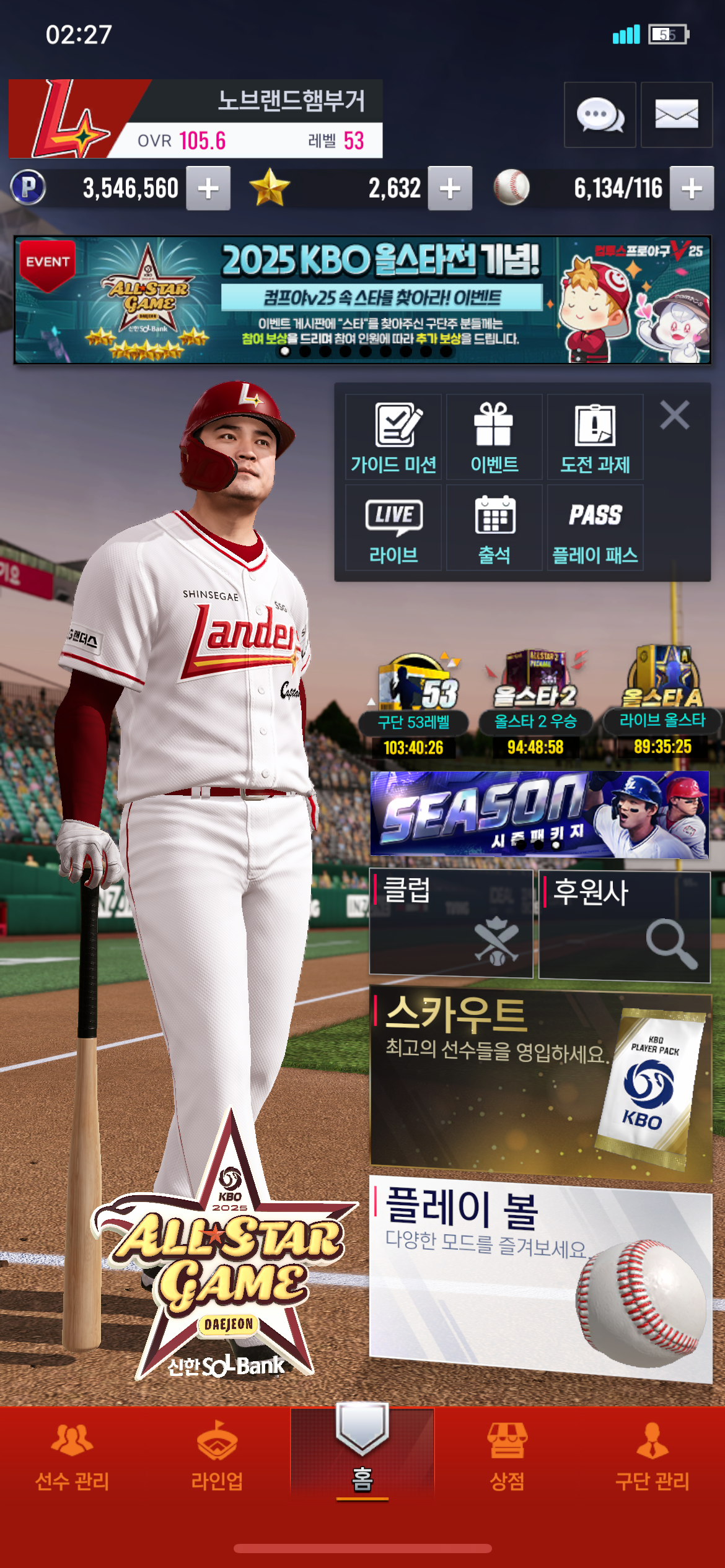Switch to the 상점 tab

(507, 1457)
